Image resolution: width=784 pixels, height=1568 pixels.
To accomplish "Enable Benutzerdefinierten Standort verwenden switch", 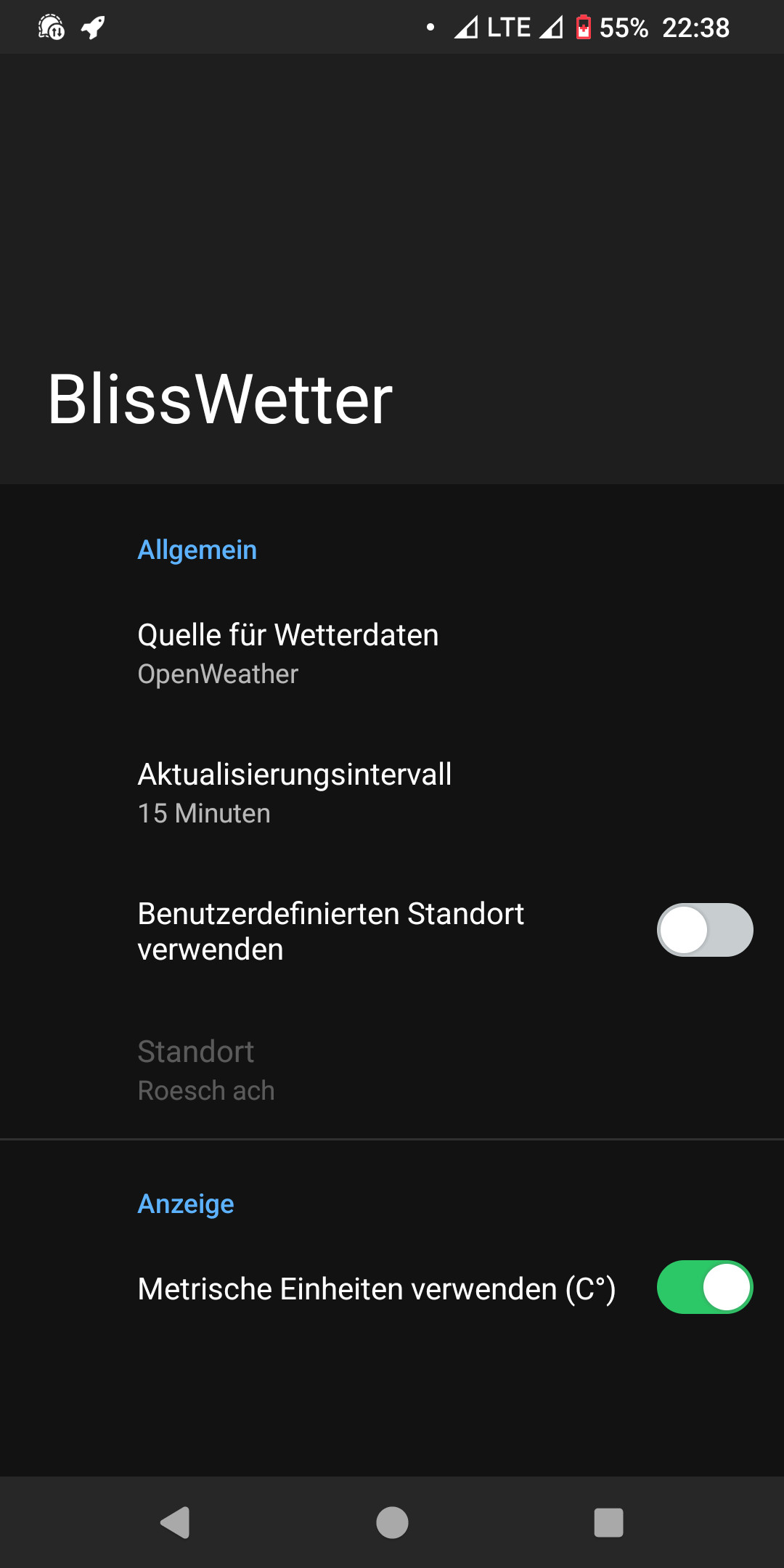I will pos(705,930).
